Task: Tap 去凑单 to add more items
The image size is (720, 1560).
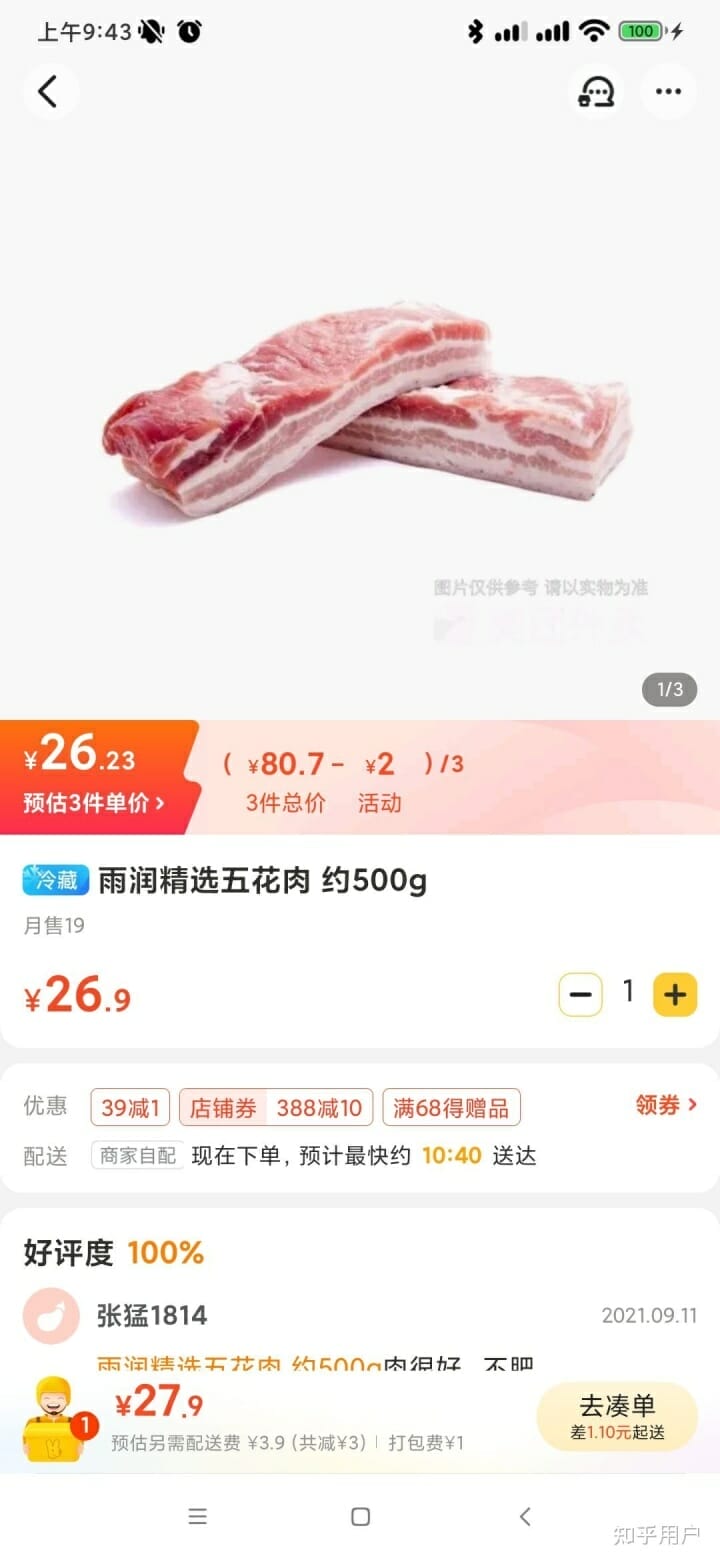Action: [x=617, y=1416]
